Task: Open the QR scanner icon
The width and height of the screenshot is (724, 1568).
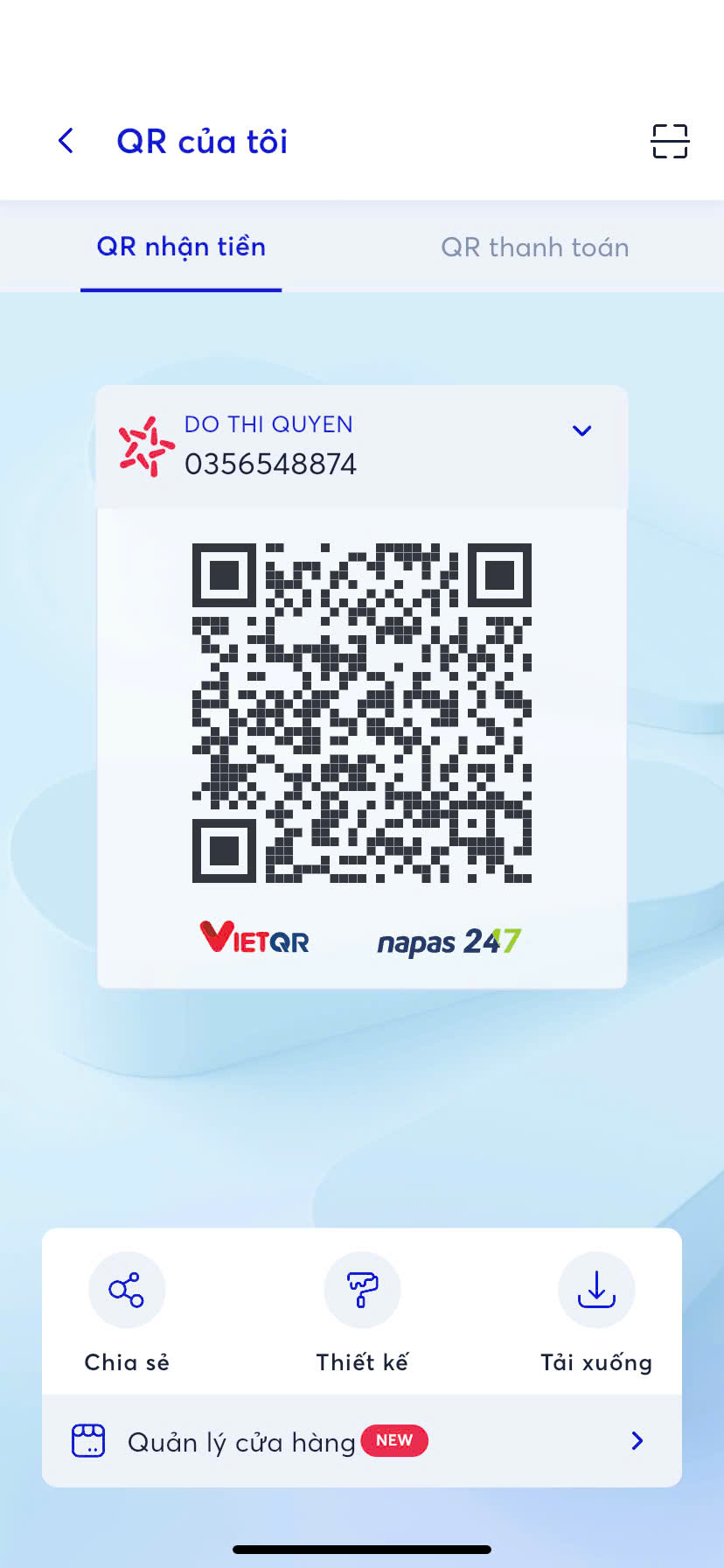Action: pos(669,141)
